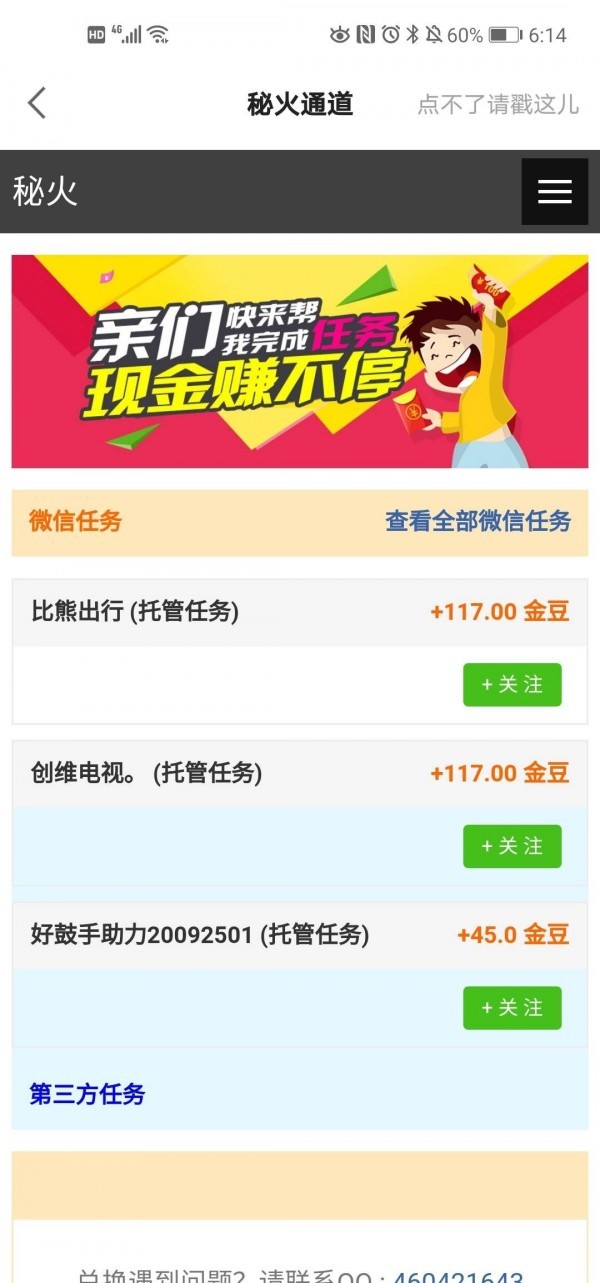
Task: Follow the 比熊出行 task with +关注
Action: point(512,685)
